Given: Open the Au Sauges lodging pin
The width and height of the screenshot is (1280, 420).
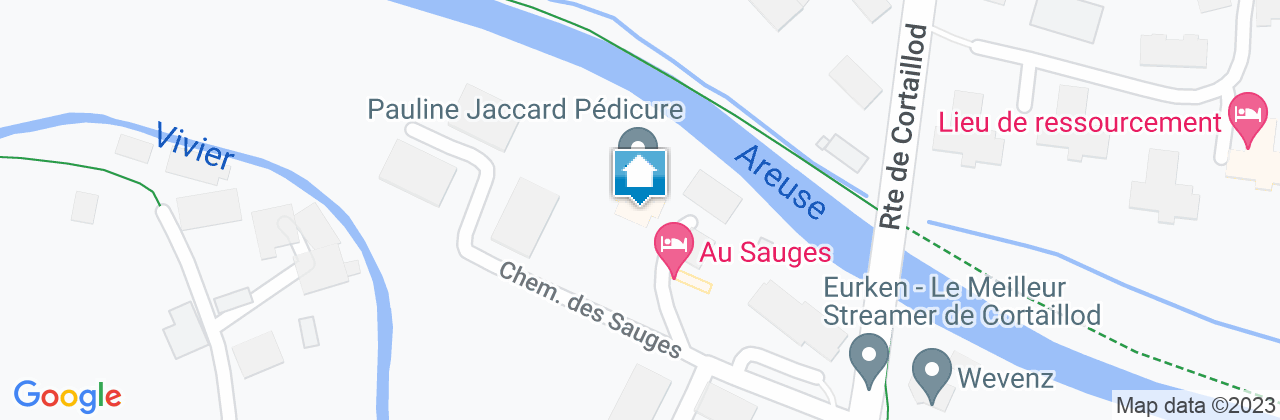Looking at the screenshot, I should pyautogui.click(x=674, y=247).
